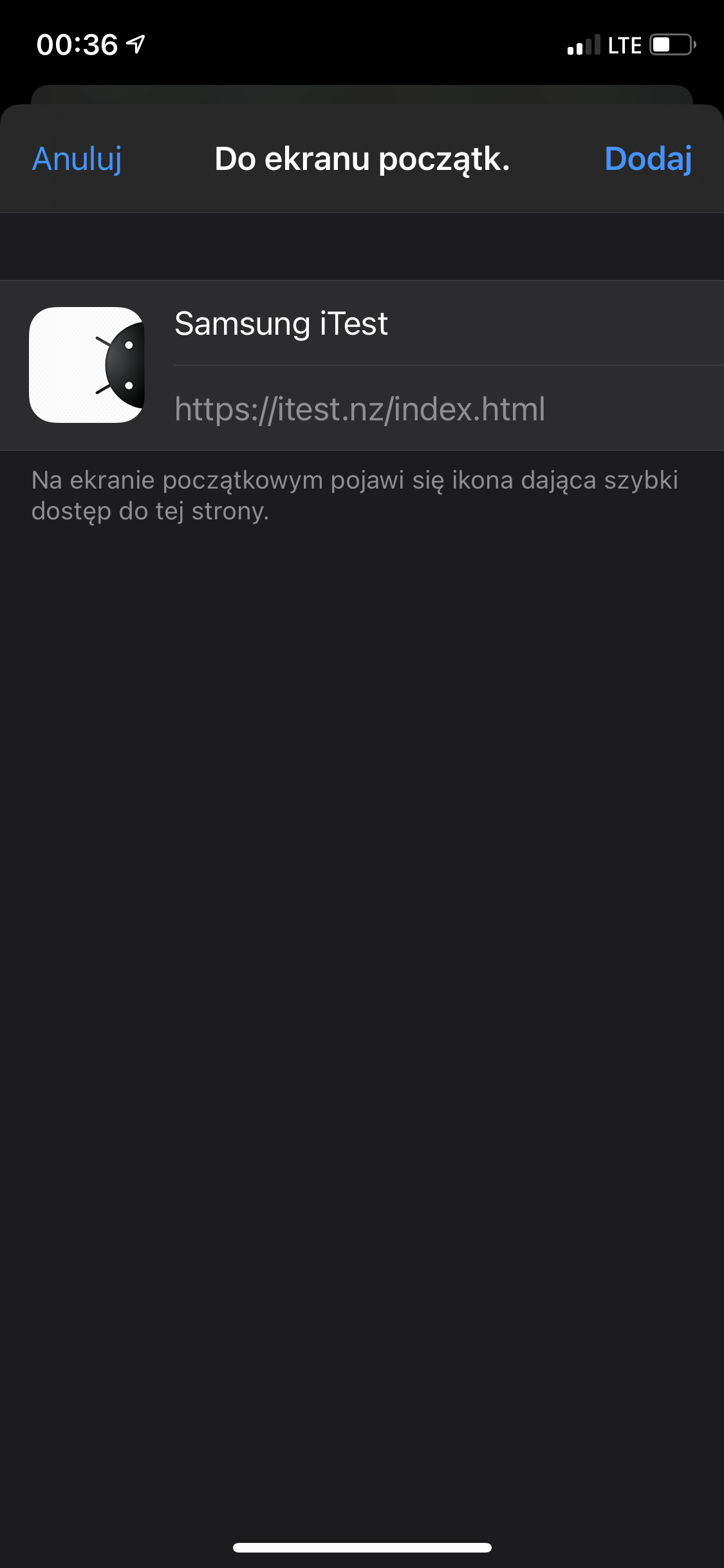The image size is (724, 1568).
Task: Confirm with the Dodaj button
Action: click(648, 159)
